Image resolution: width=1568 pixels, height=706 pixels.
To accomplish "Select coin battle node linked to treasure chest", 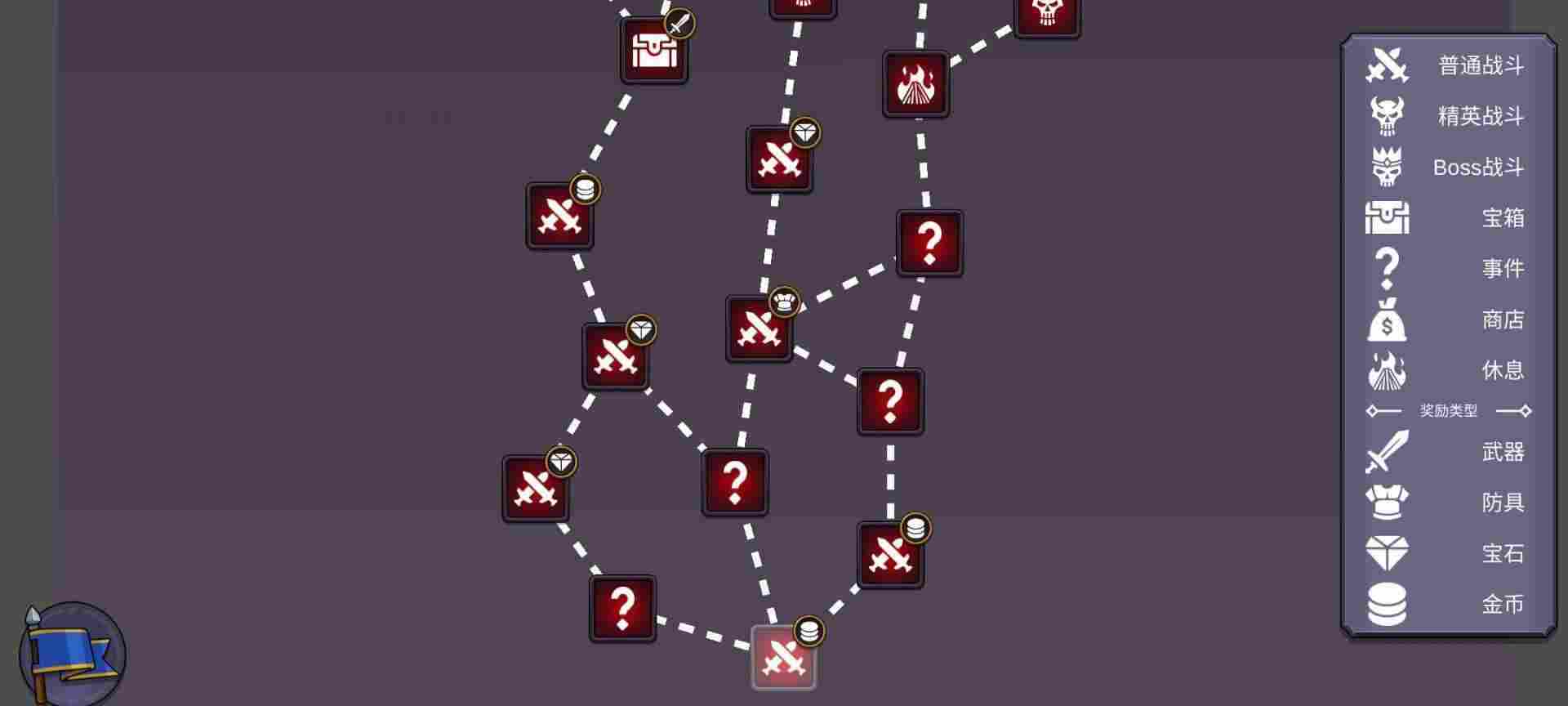I will tap(559, 216).
